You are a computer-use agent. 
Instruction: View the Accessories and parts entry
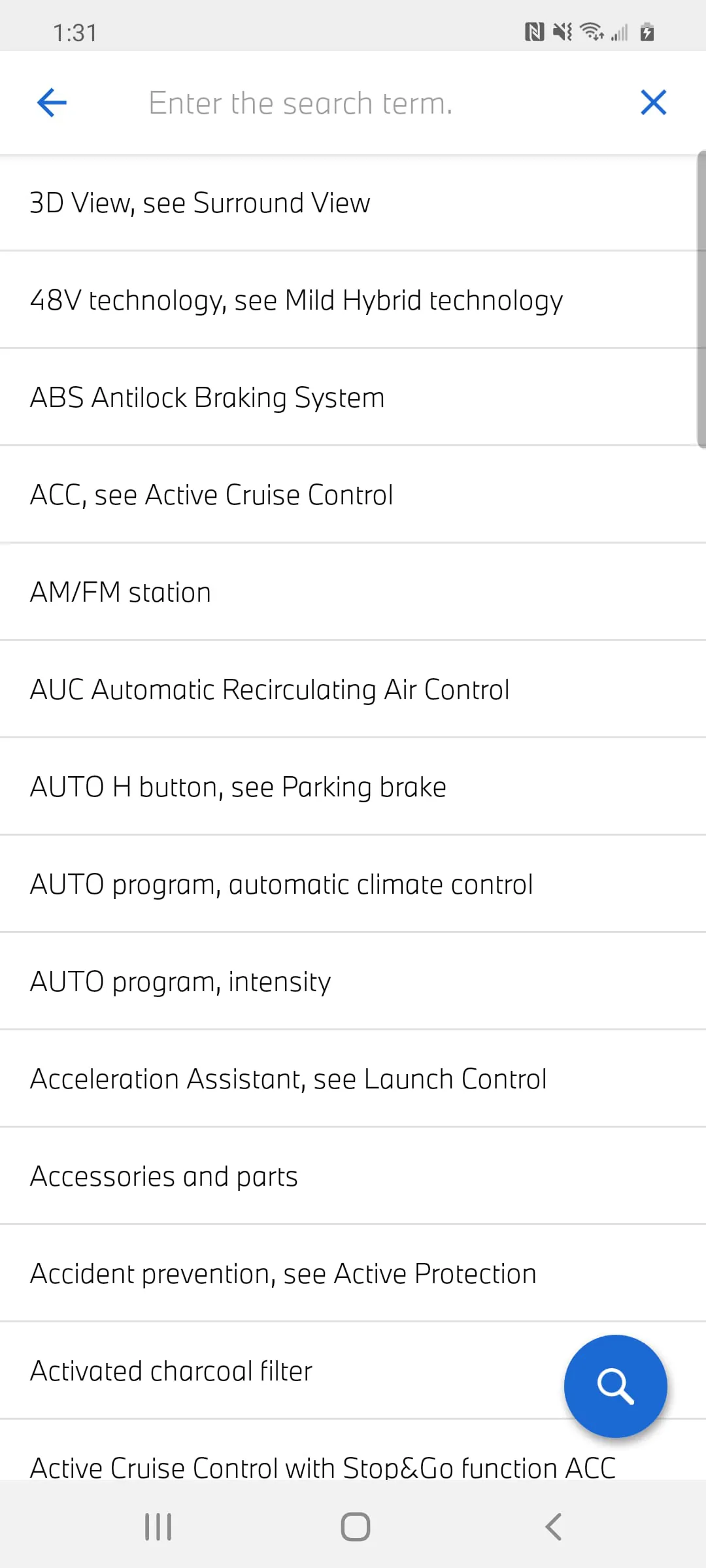coord(163,1175)
